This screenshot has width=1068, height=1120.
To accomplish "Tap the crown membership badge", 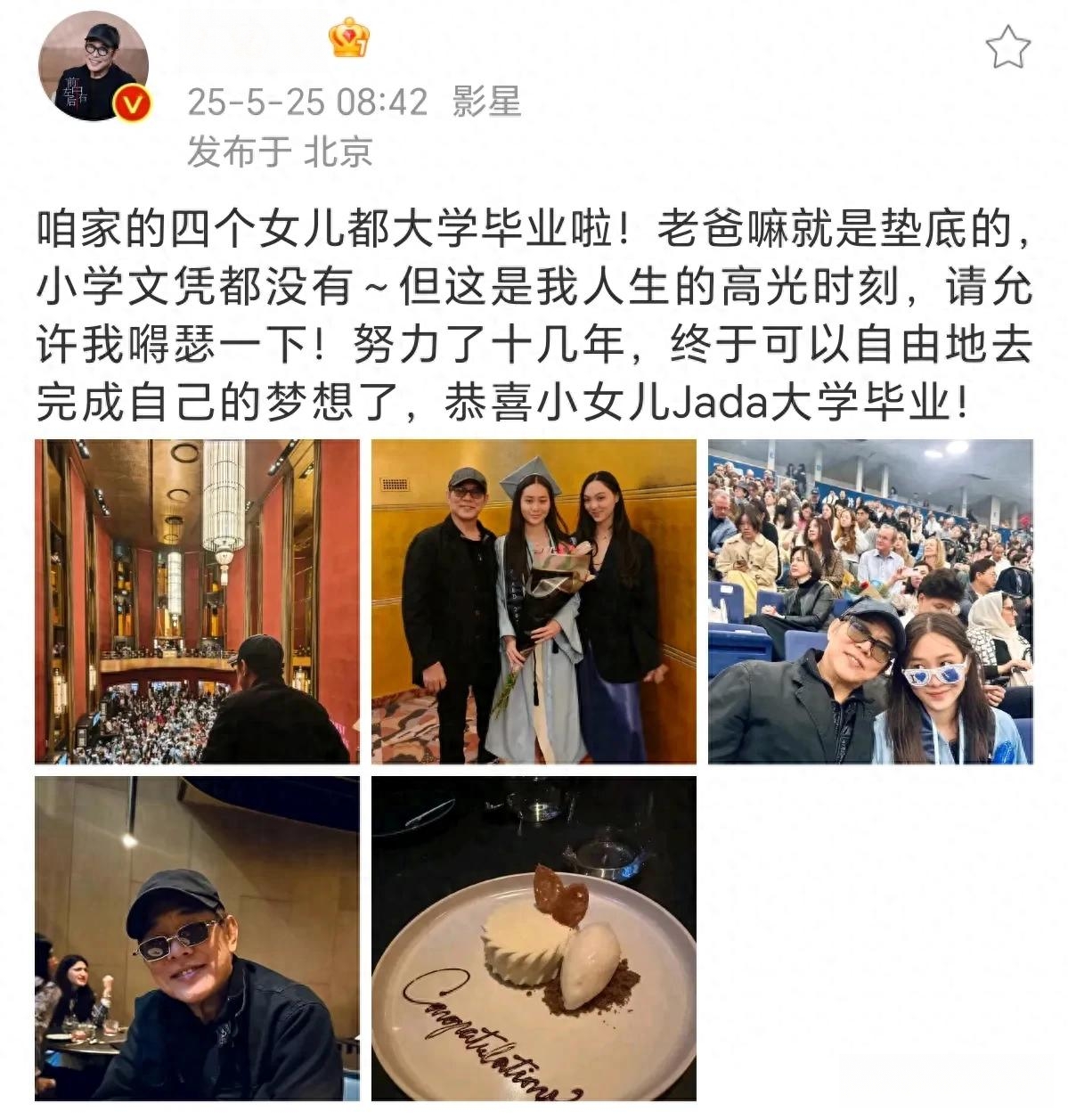I will [347, 38].
